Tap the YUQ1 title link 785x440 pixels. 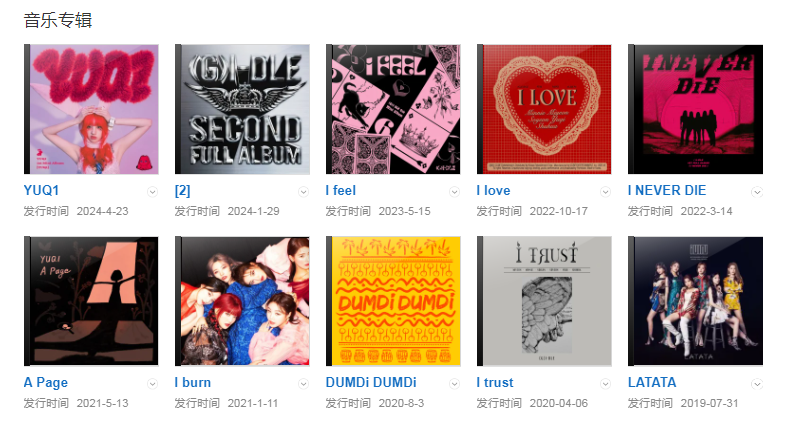coord(42,190)
